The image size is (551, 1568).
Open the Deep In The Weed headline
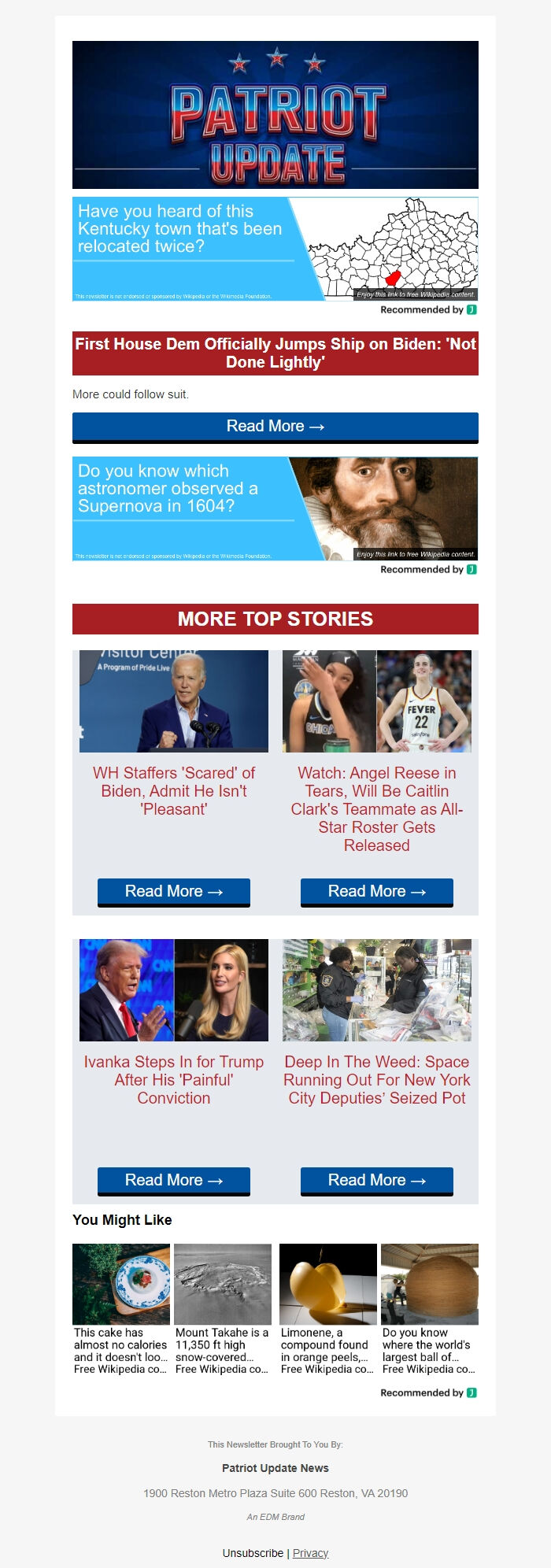[377, 1080]
